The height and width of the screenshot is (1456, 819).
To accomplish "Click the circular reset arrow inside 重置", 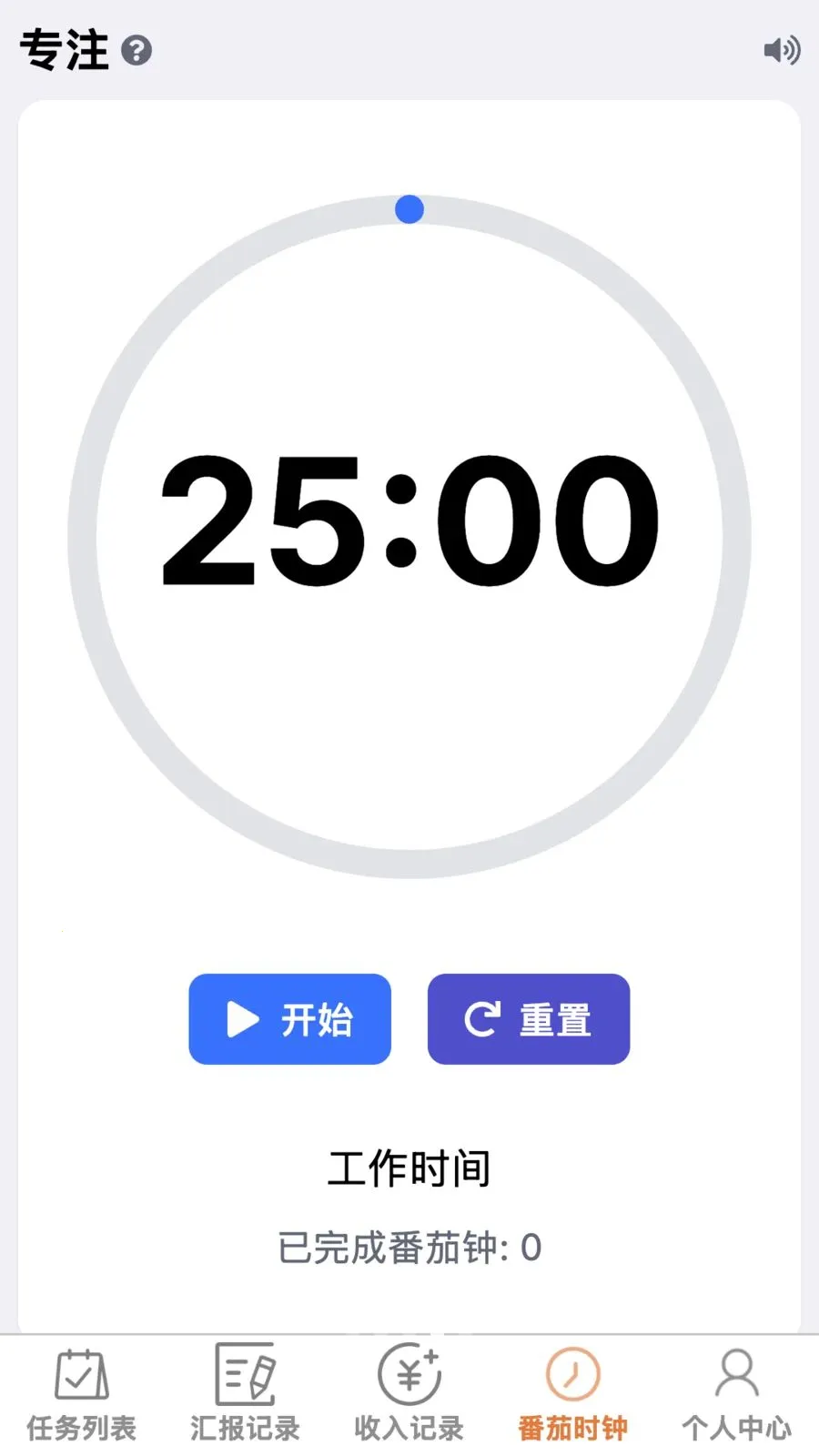I will coord(483,1019).
